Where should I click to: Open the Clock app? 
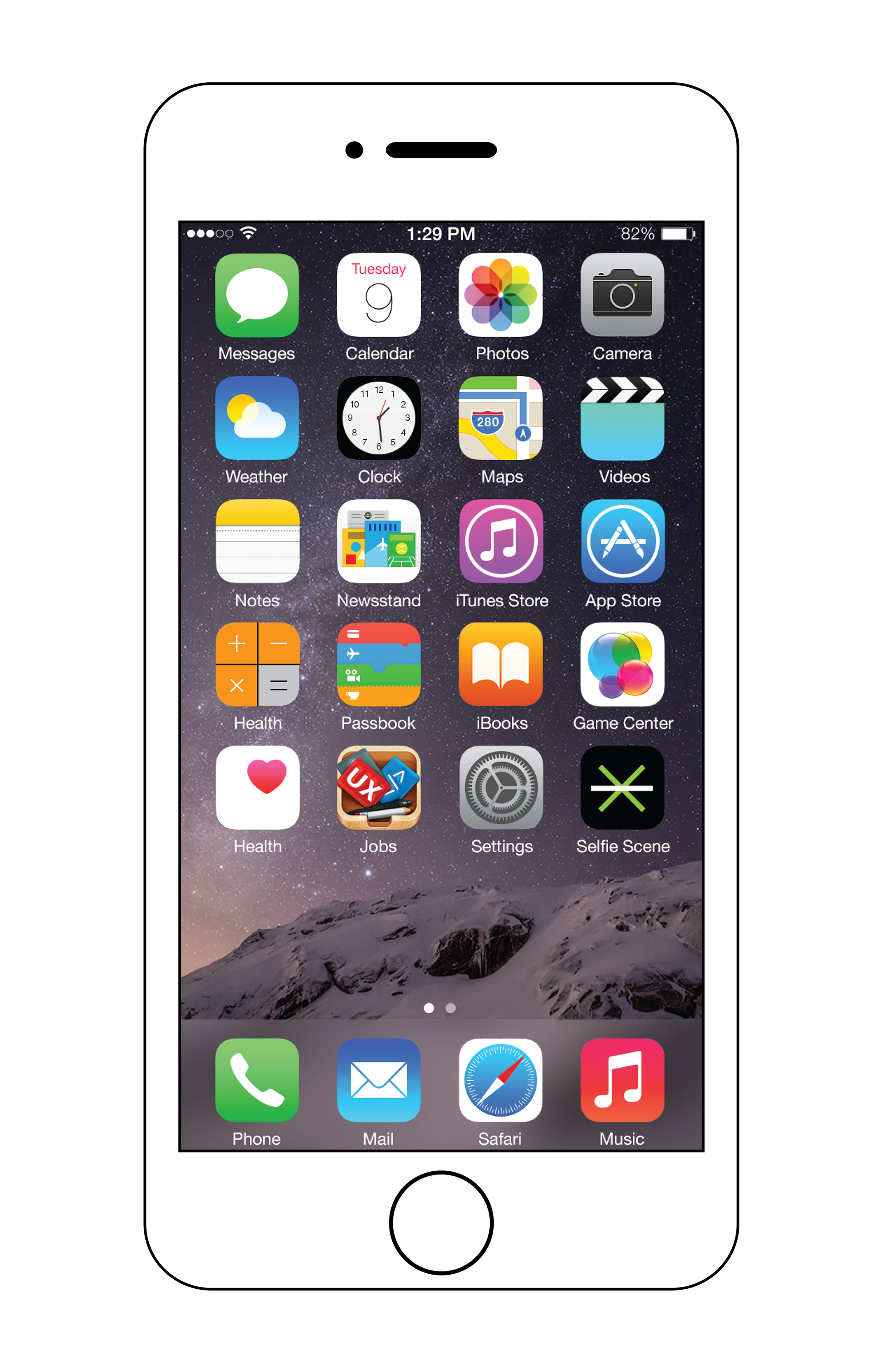click(x=379, y=418)
